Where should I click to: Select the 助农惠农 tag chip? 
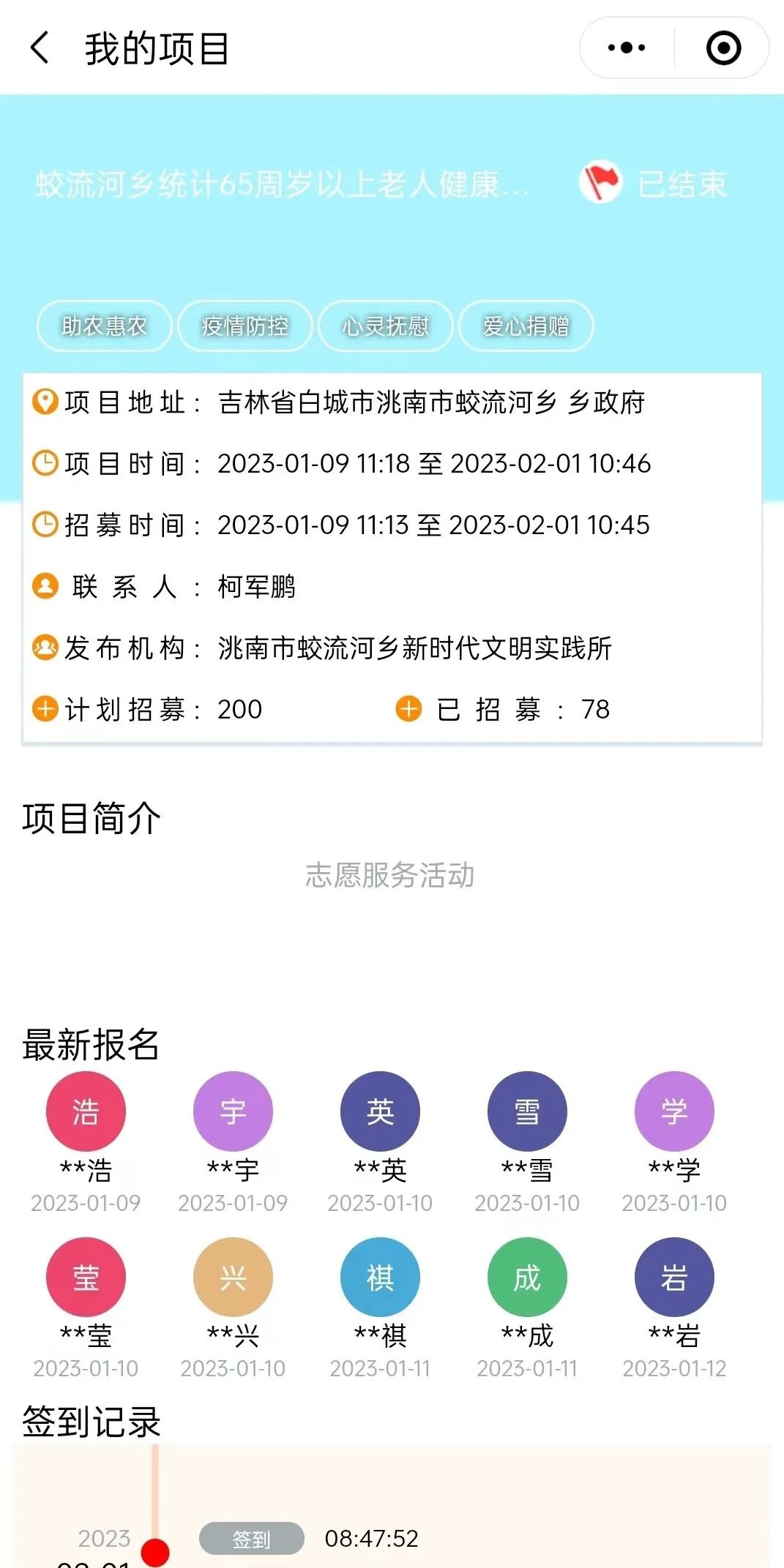[x=104, y=326]
